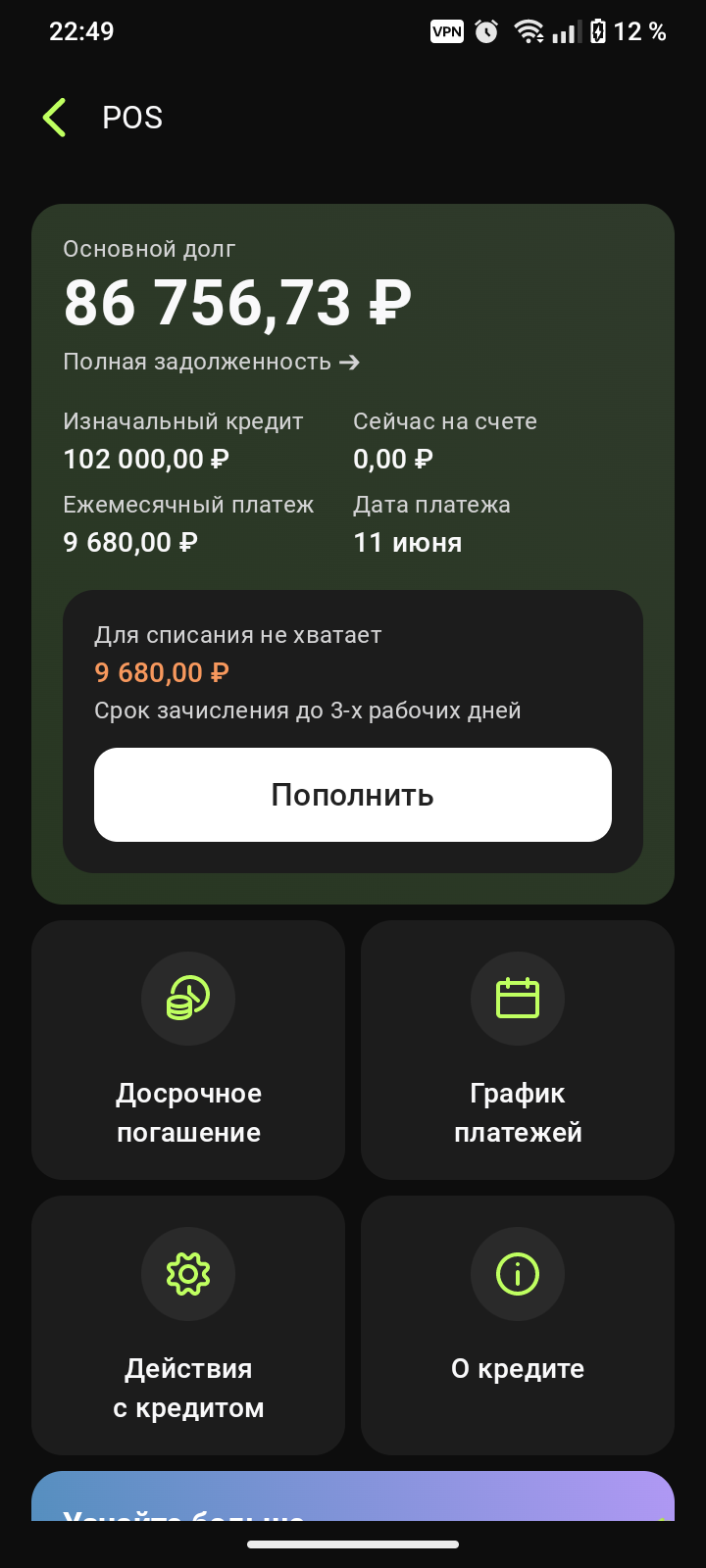Tap the info icon for loan details

coord(518,1274)
